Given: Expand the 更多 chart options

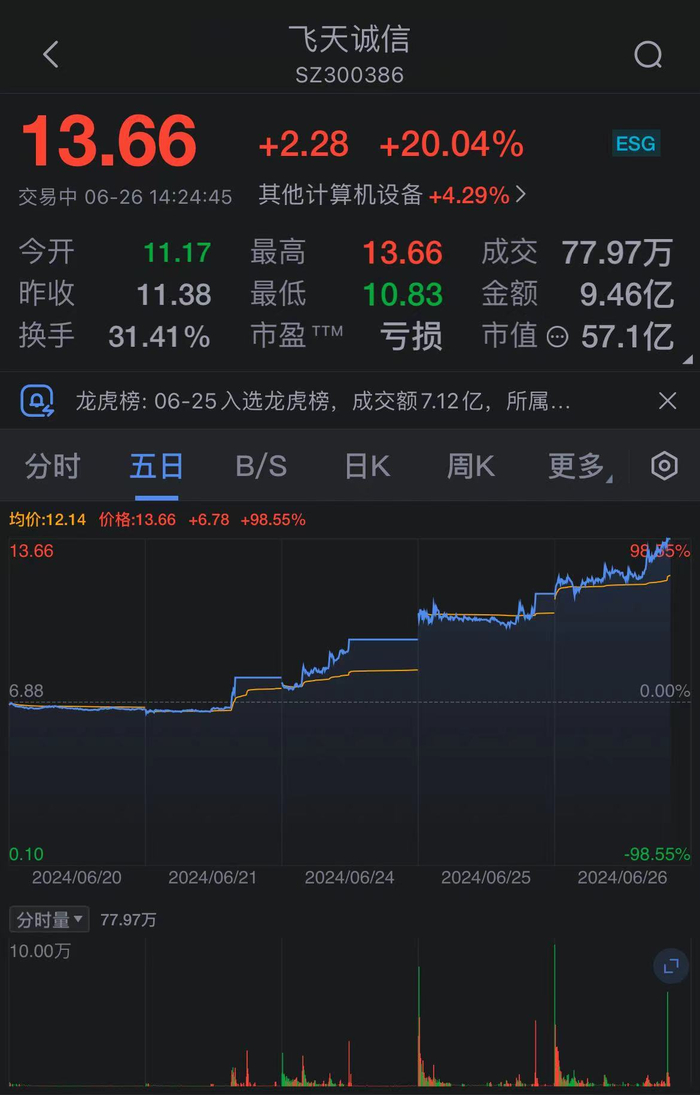Looking at the screenshot, I should point(579,466).
